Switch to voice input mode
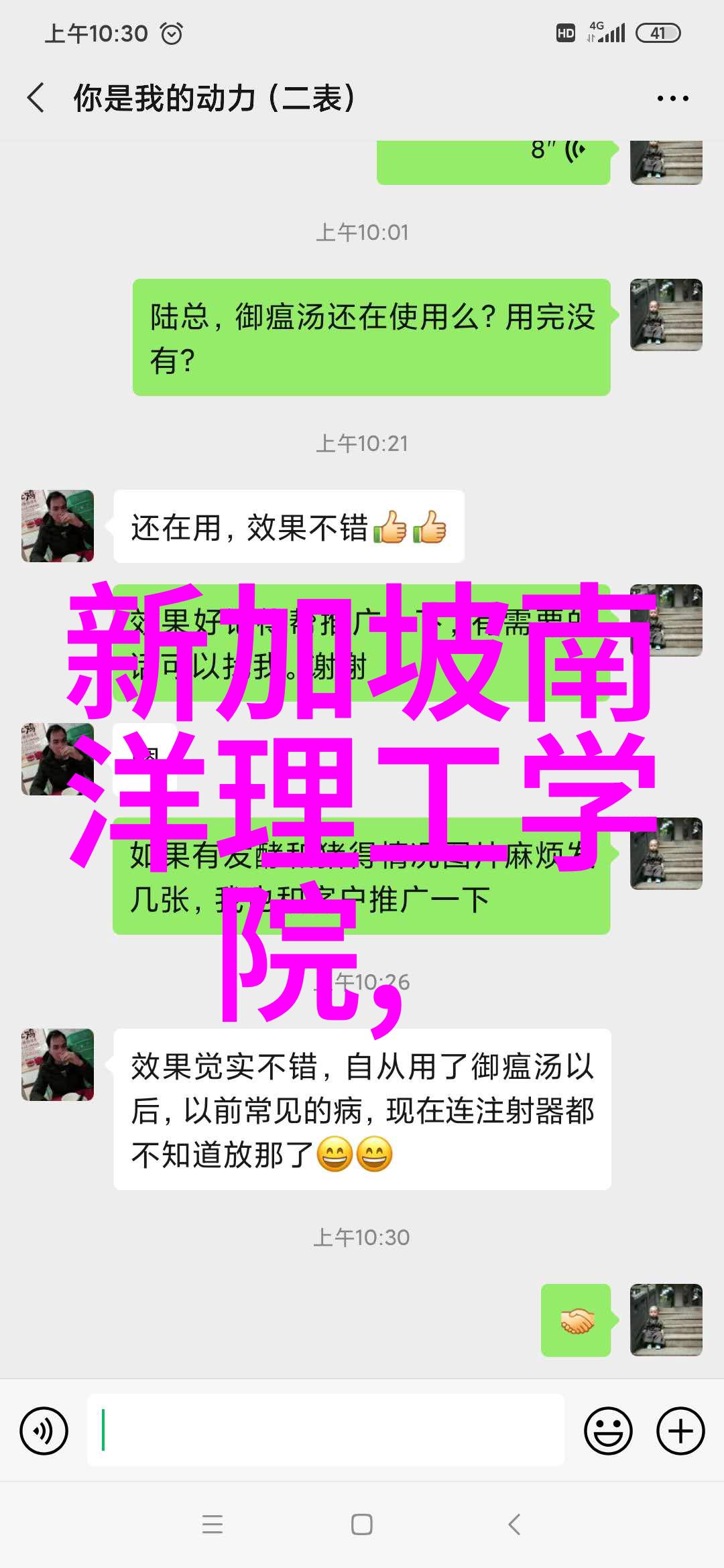Screen dimensions: 724x1568 pyautogui.click(x=44, y=1431)
